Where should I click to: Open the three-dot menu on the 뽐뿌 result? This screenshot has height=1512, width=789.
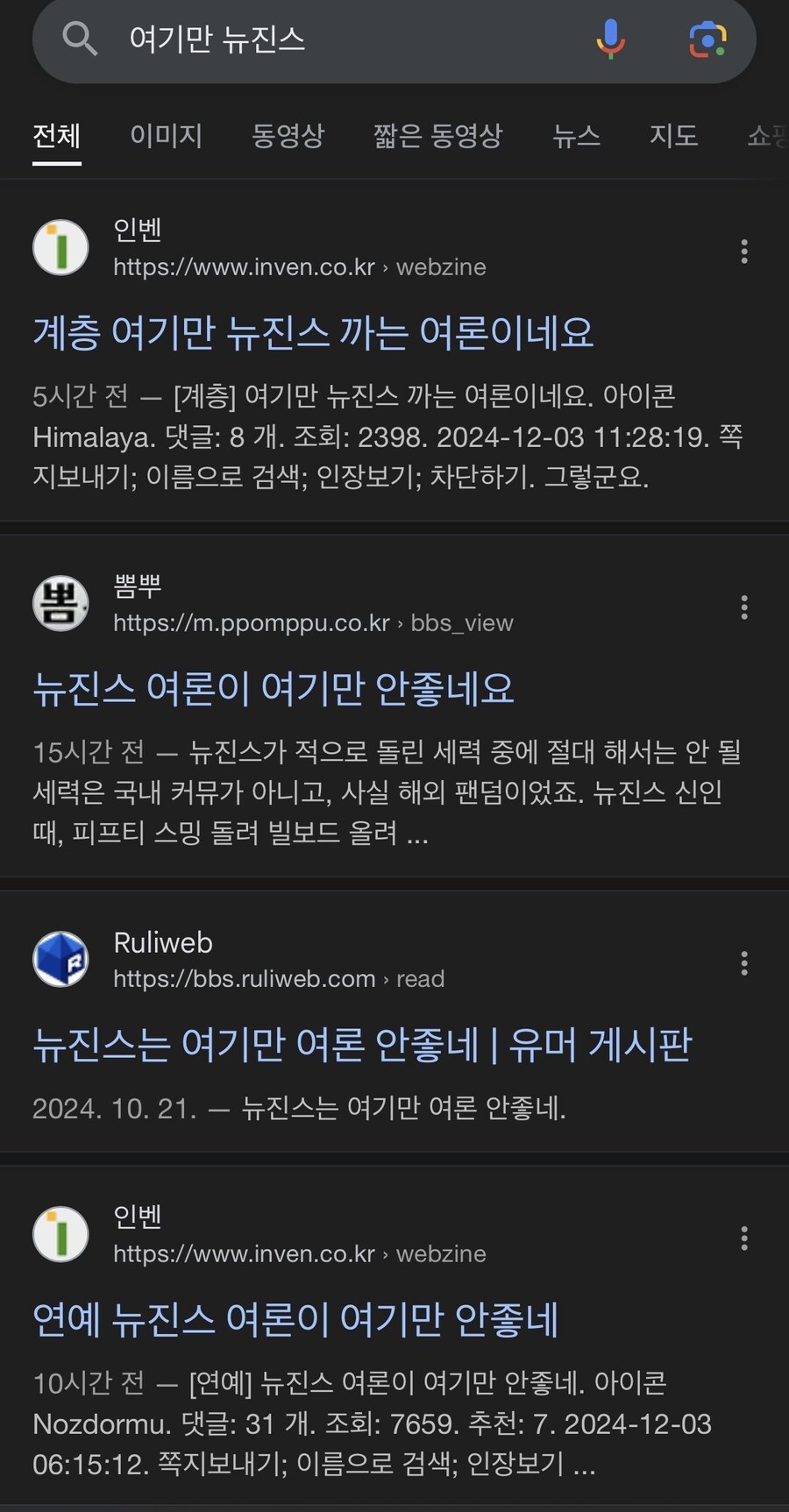(x=743, y=607)
